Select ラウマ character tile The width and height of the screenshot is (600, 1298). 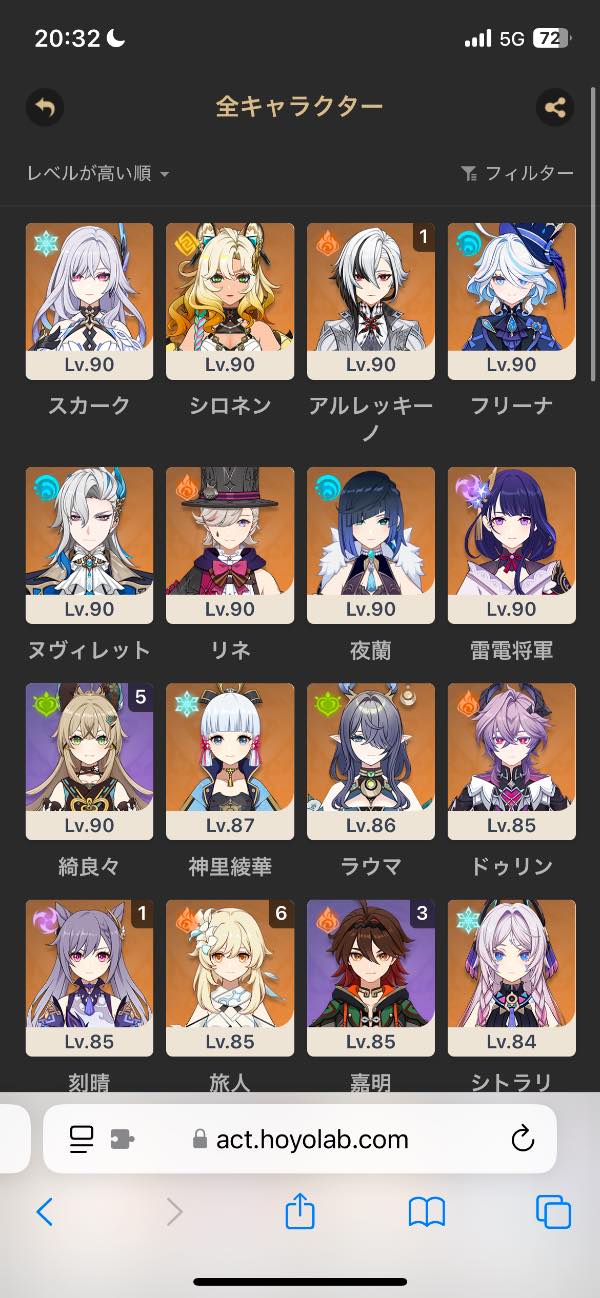coord(371,761)
